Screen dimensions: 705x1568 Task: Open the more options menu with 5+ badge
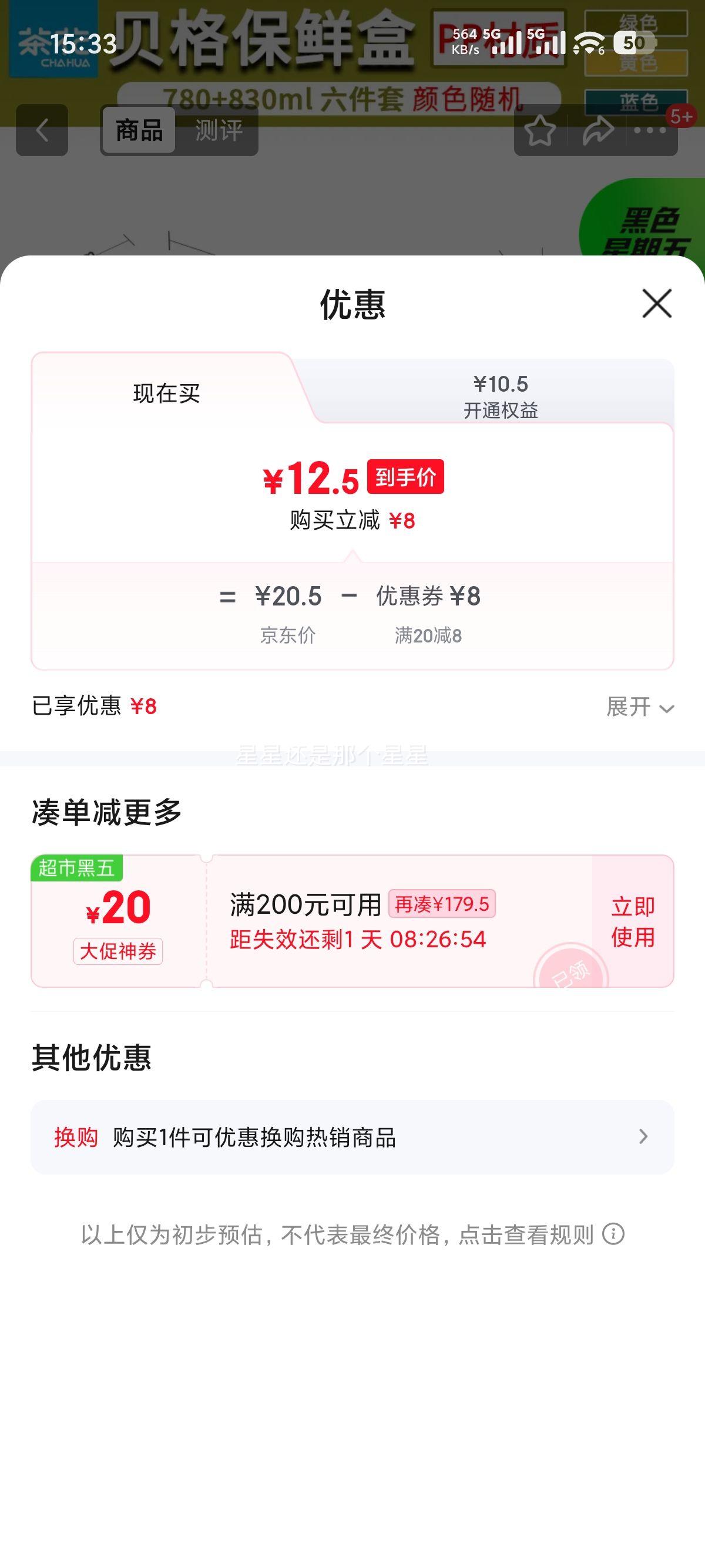(649, 133)
